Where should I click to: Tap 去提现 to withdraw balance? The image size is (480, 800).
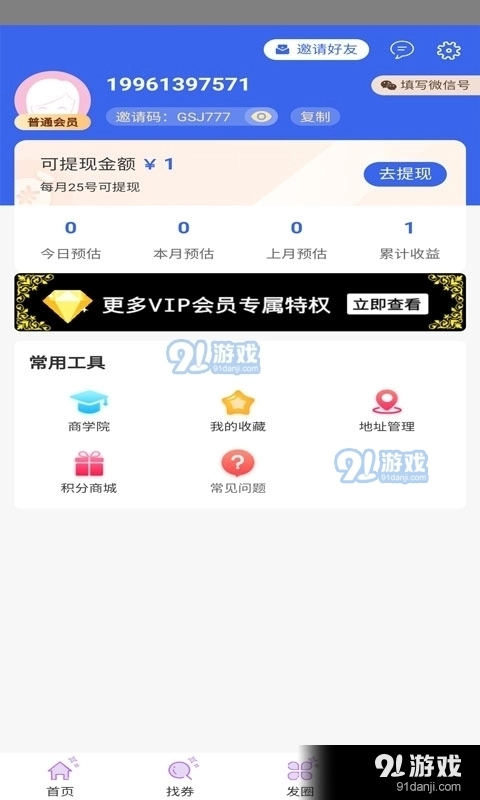pos(405,174)
